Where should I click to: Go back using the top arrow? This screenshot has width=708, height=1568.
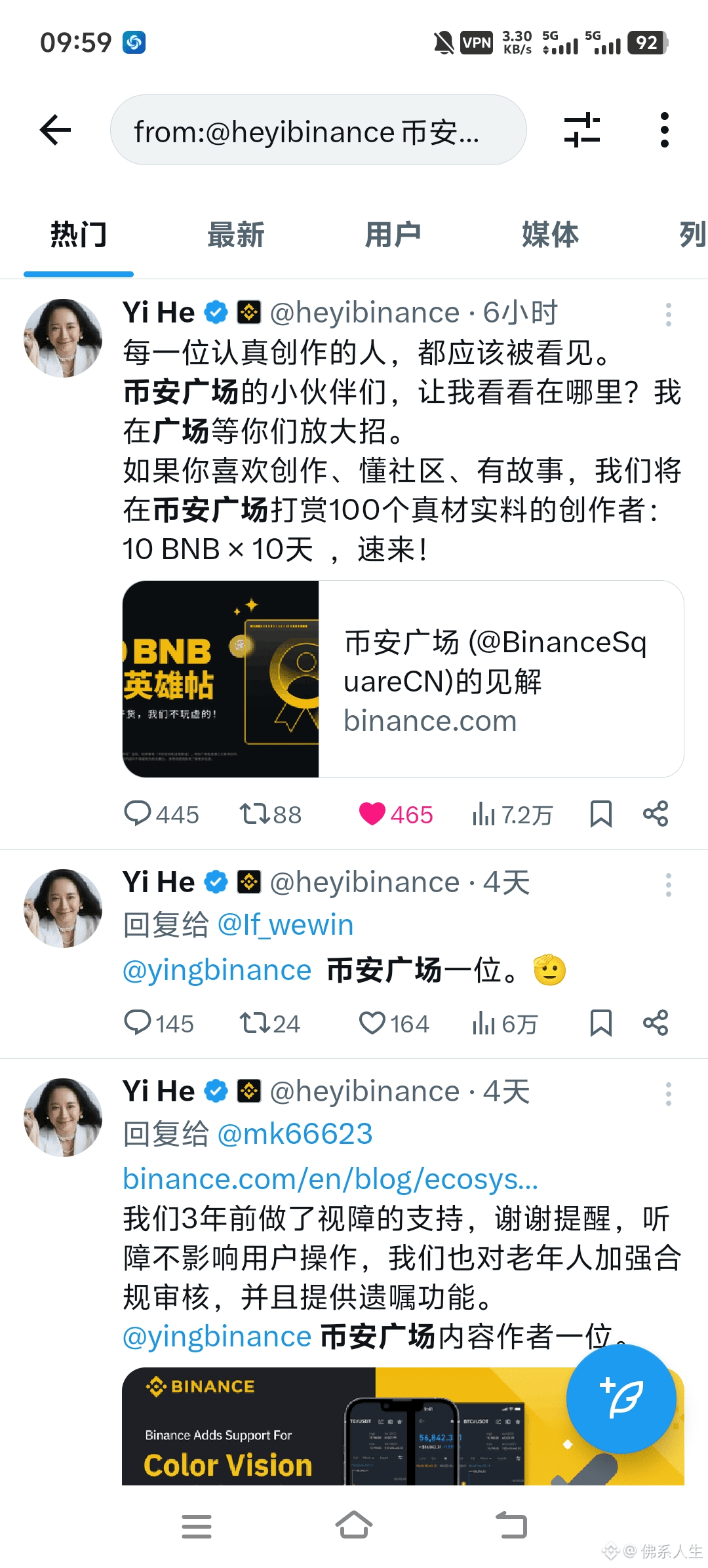click(56, 130)
